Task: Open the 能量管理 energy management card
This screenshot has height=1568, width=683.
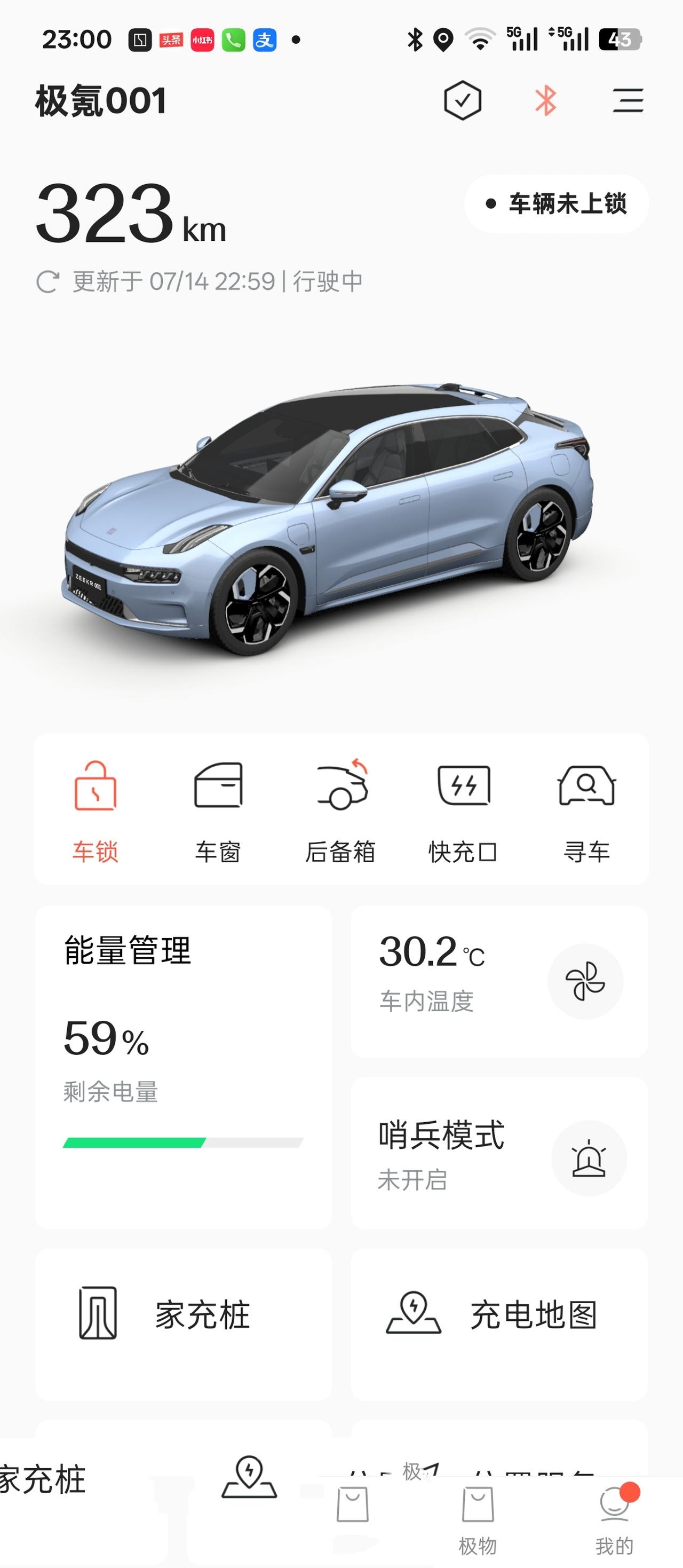Action: [183, 1067]
